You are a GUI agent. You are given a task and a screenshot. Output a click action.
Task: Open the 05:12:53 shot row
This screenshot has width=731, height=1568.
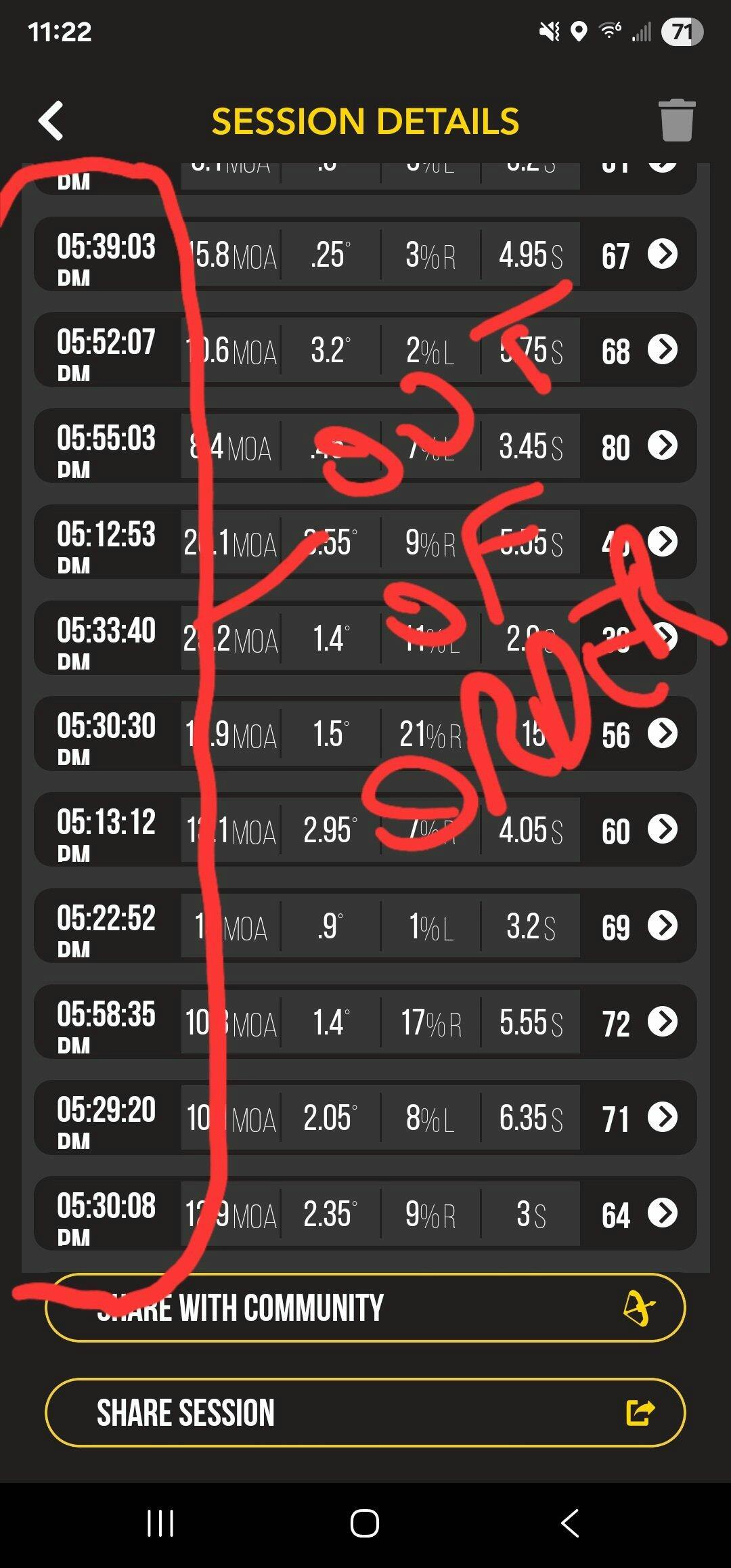(662, 542)
